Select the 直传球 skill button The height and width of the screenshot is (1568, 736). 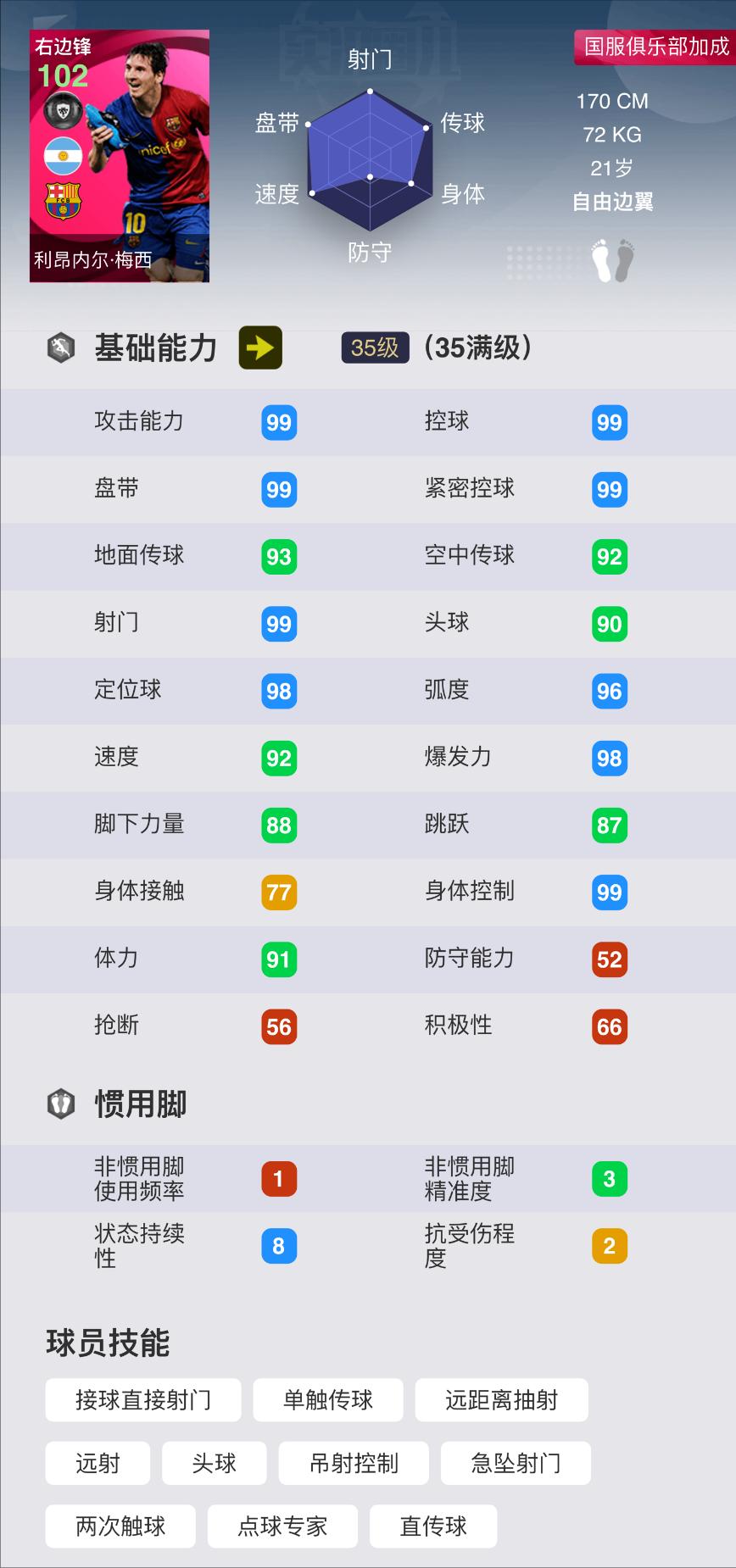pyautogui.click(x=432, y=1526)
